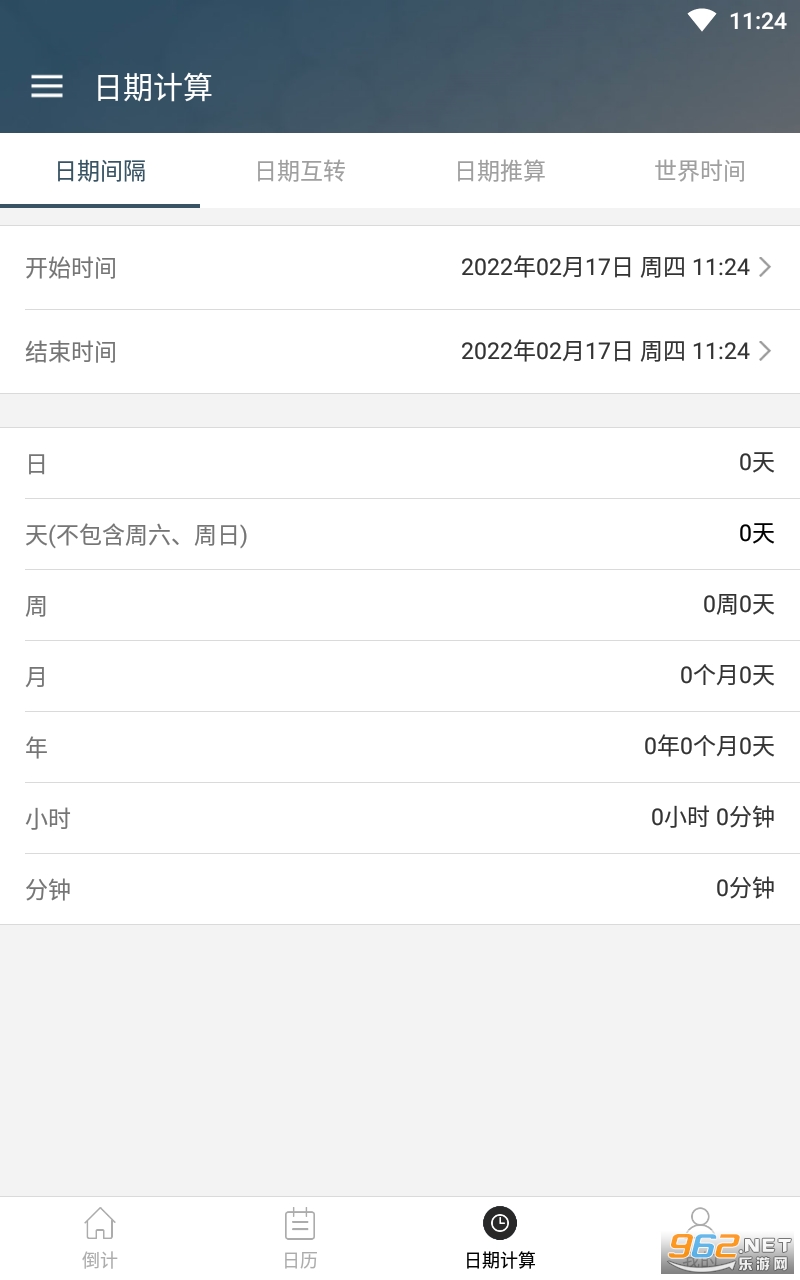
Task: Switch to the 日期互转 tab
Action: tap(300, 171)
